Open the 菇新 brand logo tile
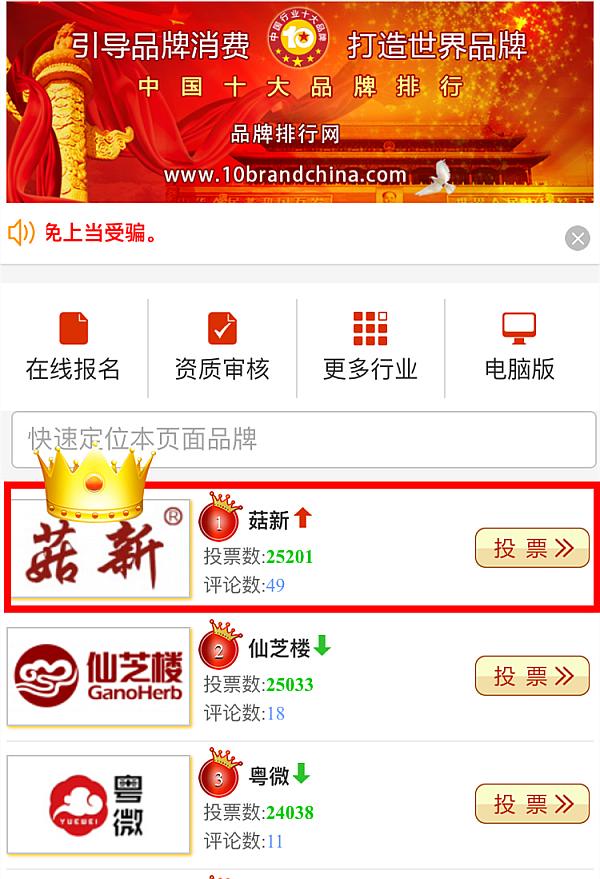 click(x=98, y=548)
